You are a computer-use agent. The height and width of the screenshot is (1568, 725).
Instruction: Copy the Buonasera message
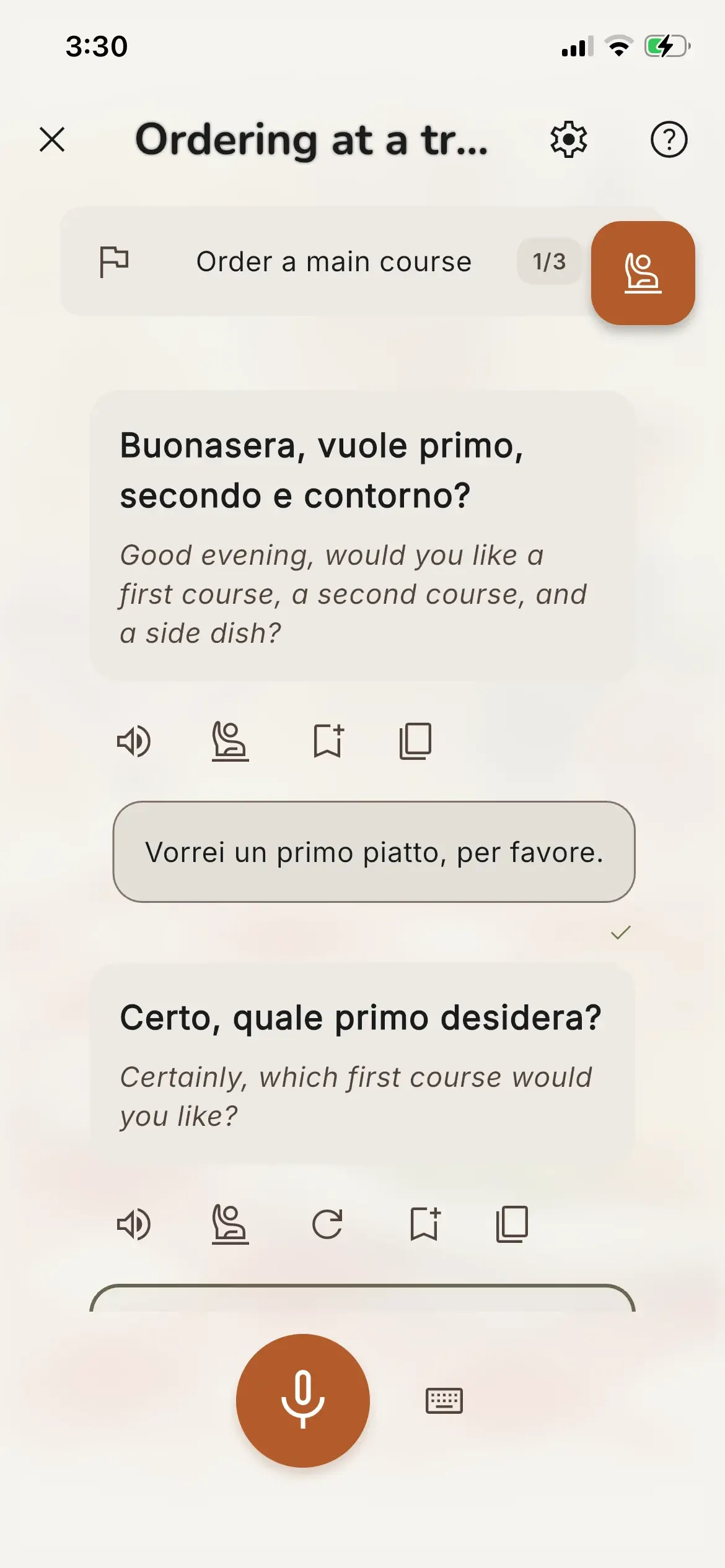(x=415, y=741)
